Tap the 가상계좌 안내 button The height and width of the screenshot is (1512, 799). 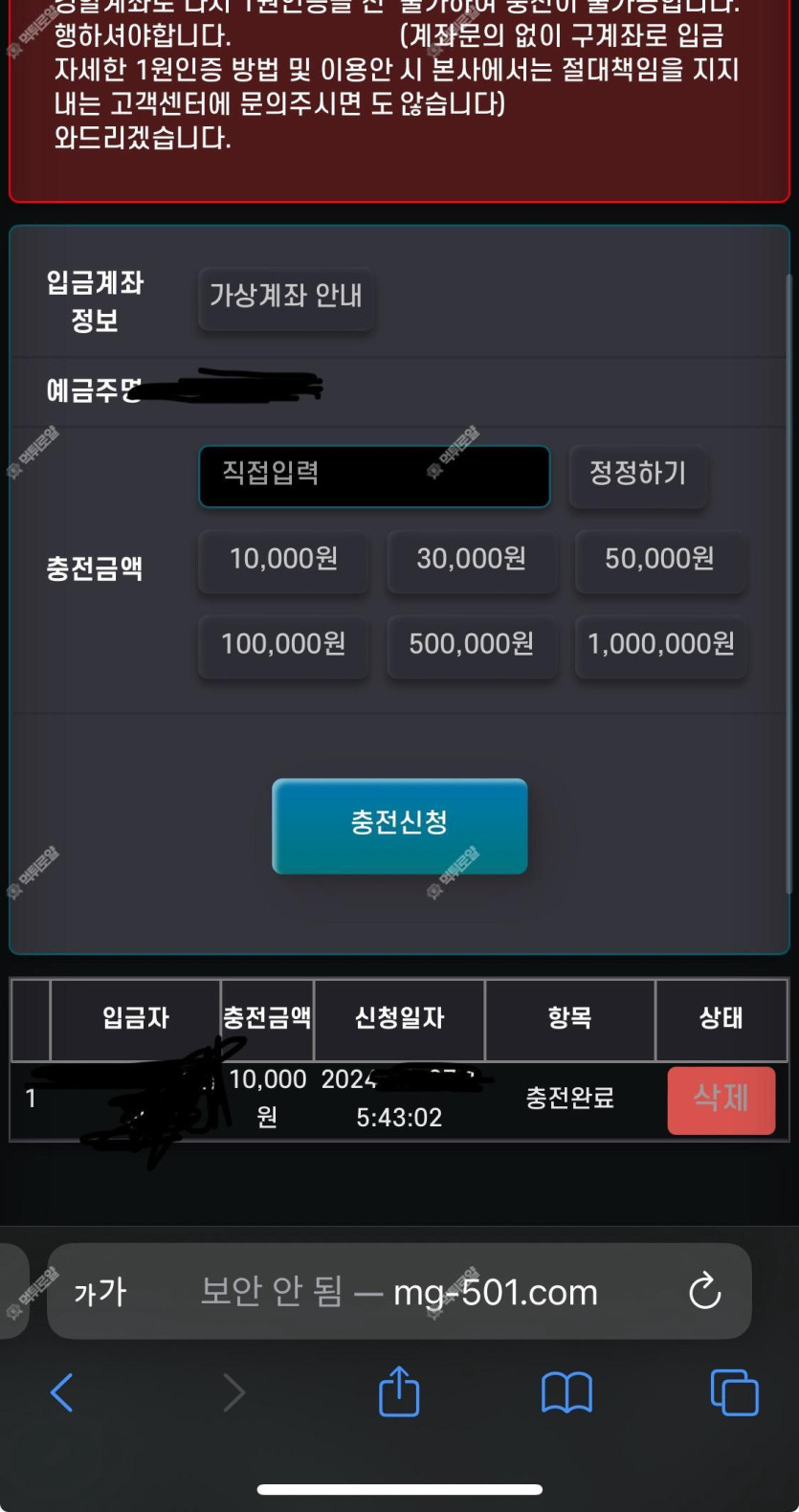(285, 297)
